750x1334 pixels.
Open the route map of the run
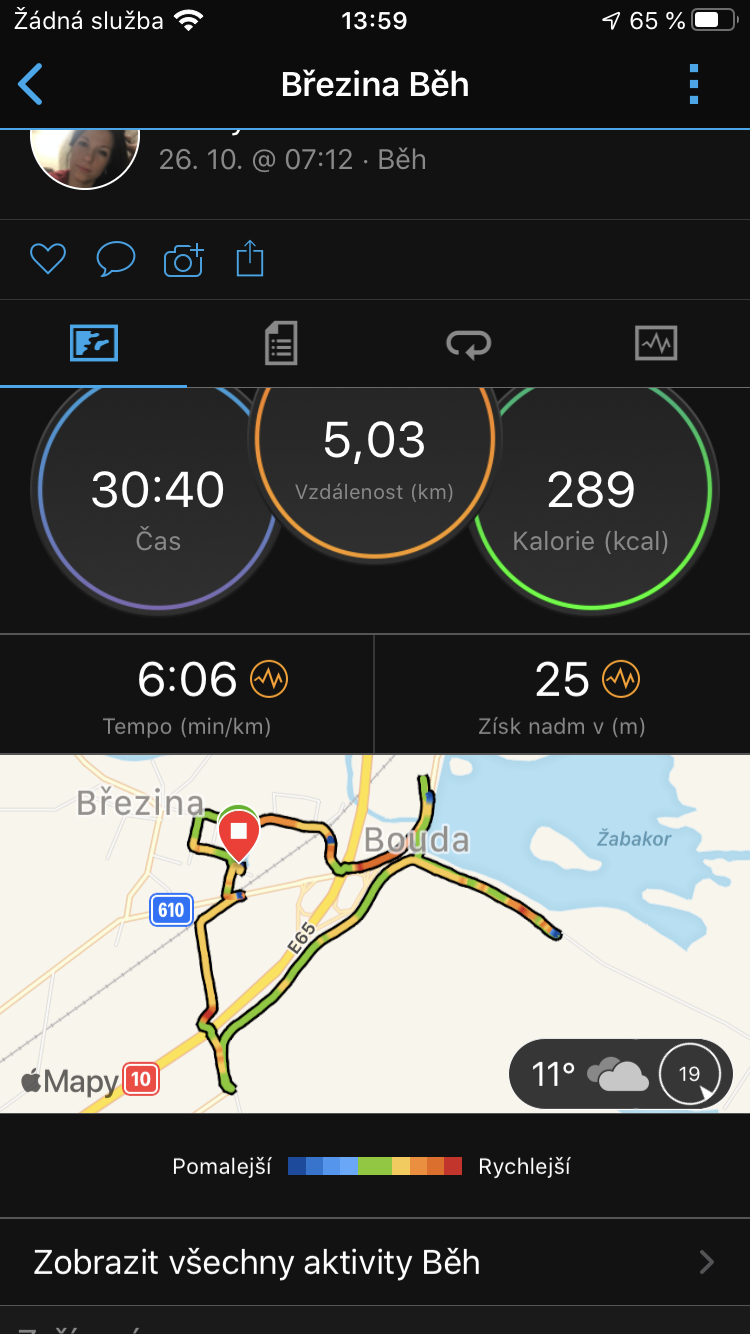tap(375, 933)
